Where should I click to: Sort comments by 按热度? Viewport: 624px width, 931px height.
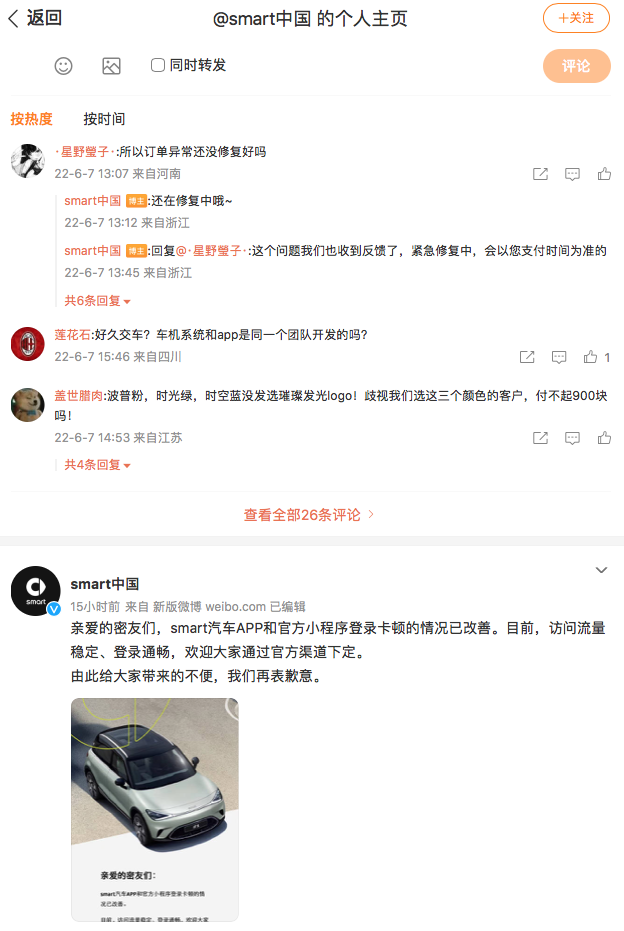coord(31,119)
